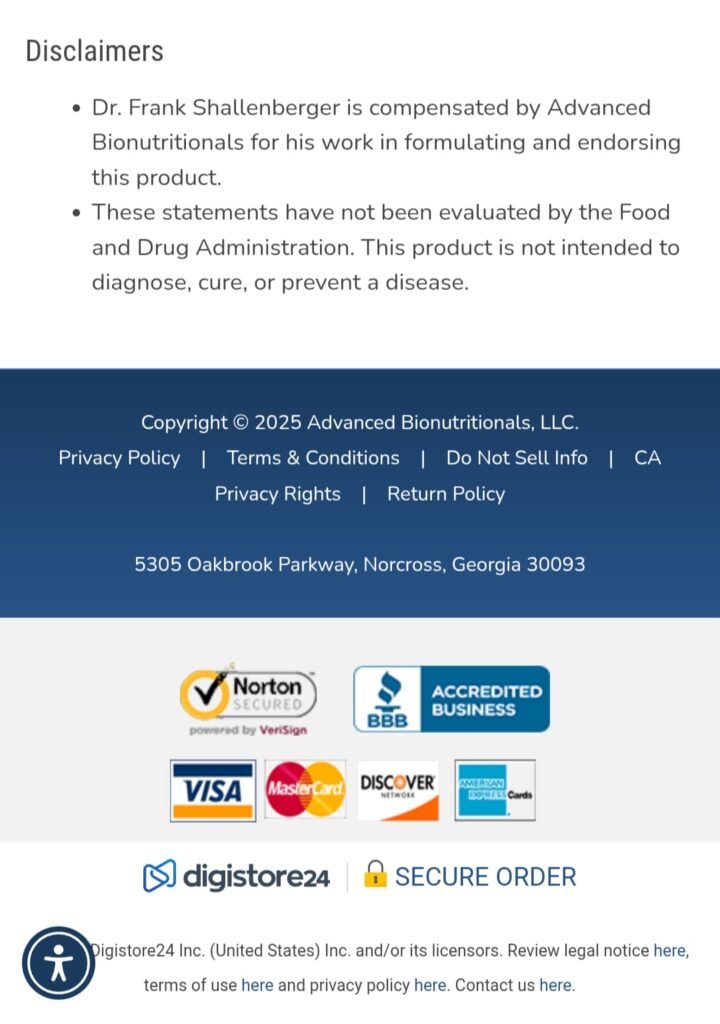The width and height of the screenshot is (720, 1024).
Task: Open Terms & Conditions
Action: click(x=313, y=458)
